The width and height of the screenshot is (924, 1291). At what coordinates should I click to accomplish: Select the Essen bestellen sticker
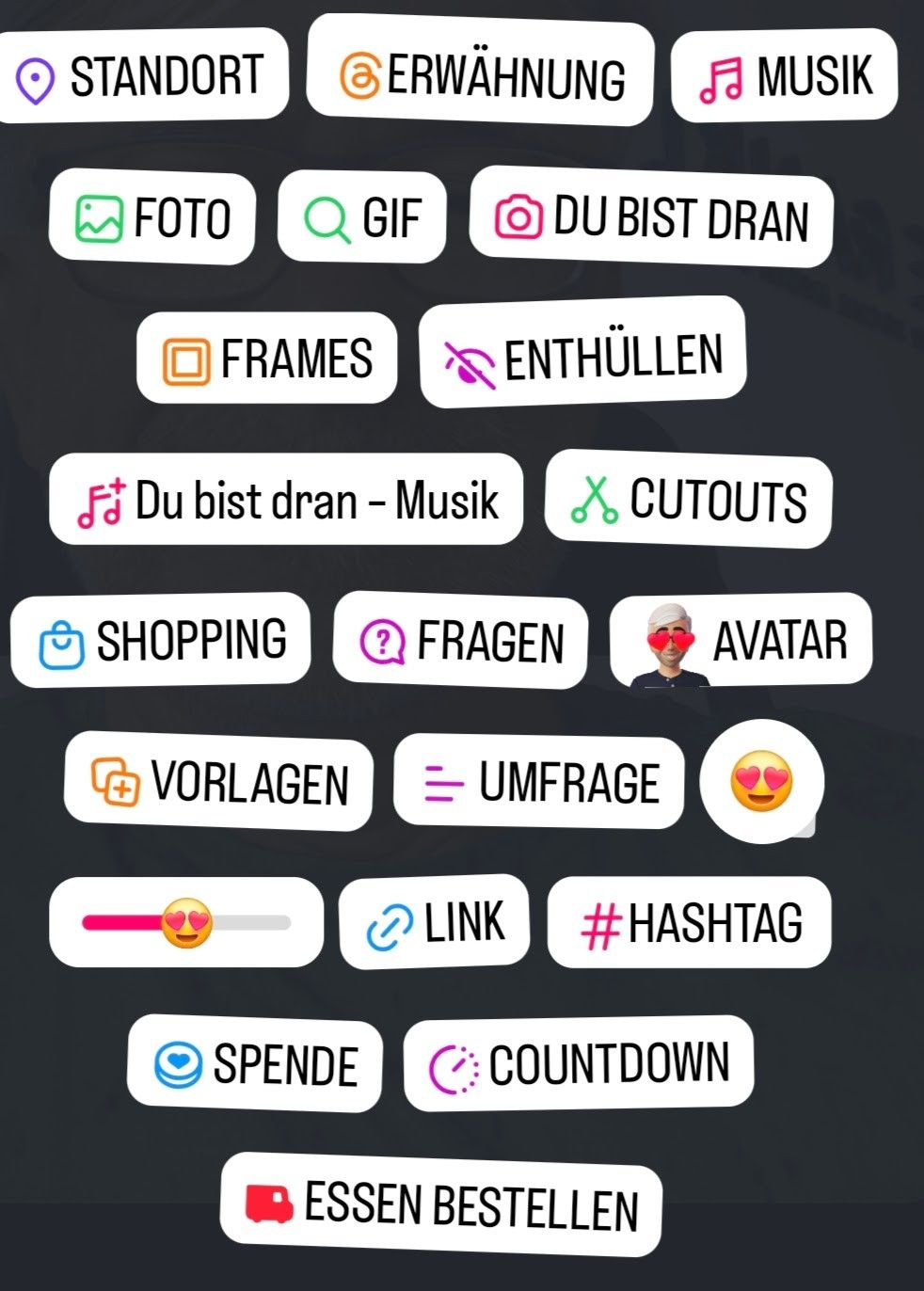pos(441,1204)
